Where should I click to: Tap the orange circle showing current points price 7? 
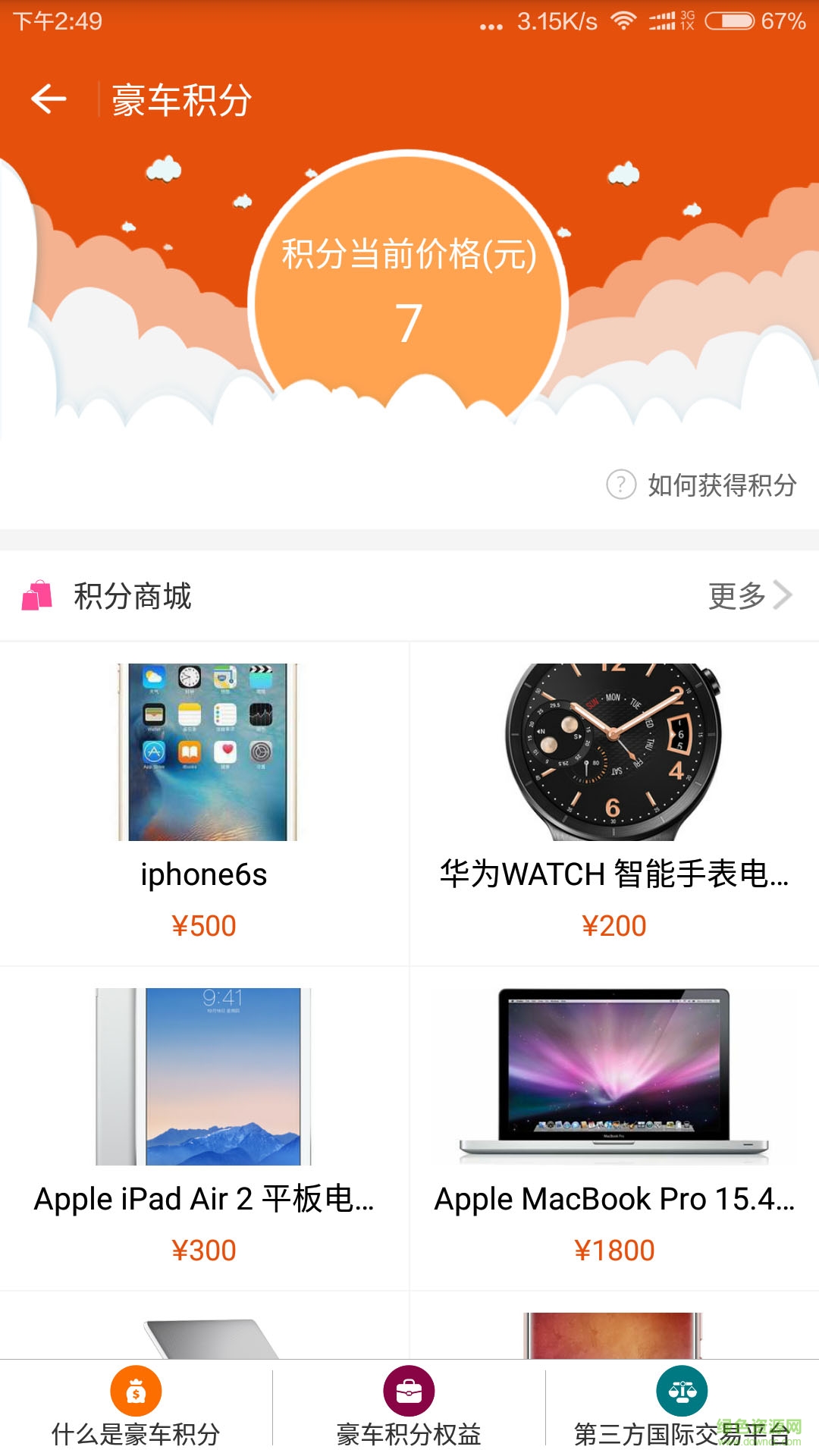pyautogui.click(x=409, y=284)
